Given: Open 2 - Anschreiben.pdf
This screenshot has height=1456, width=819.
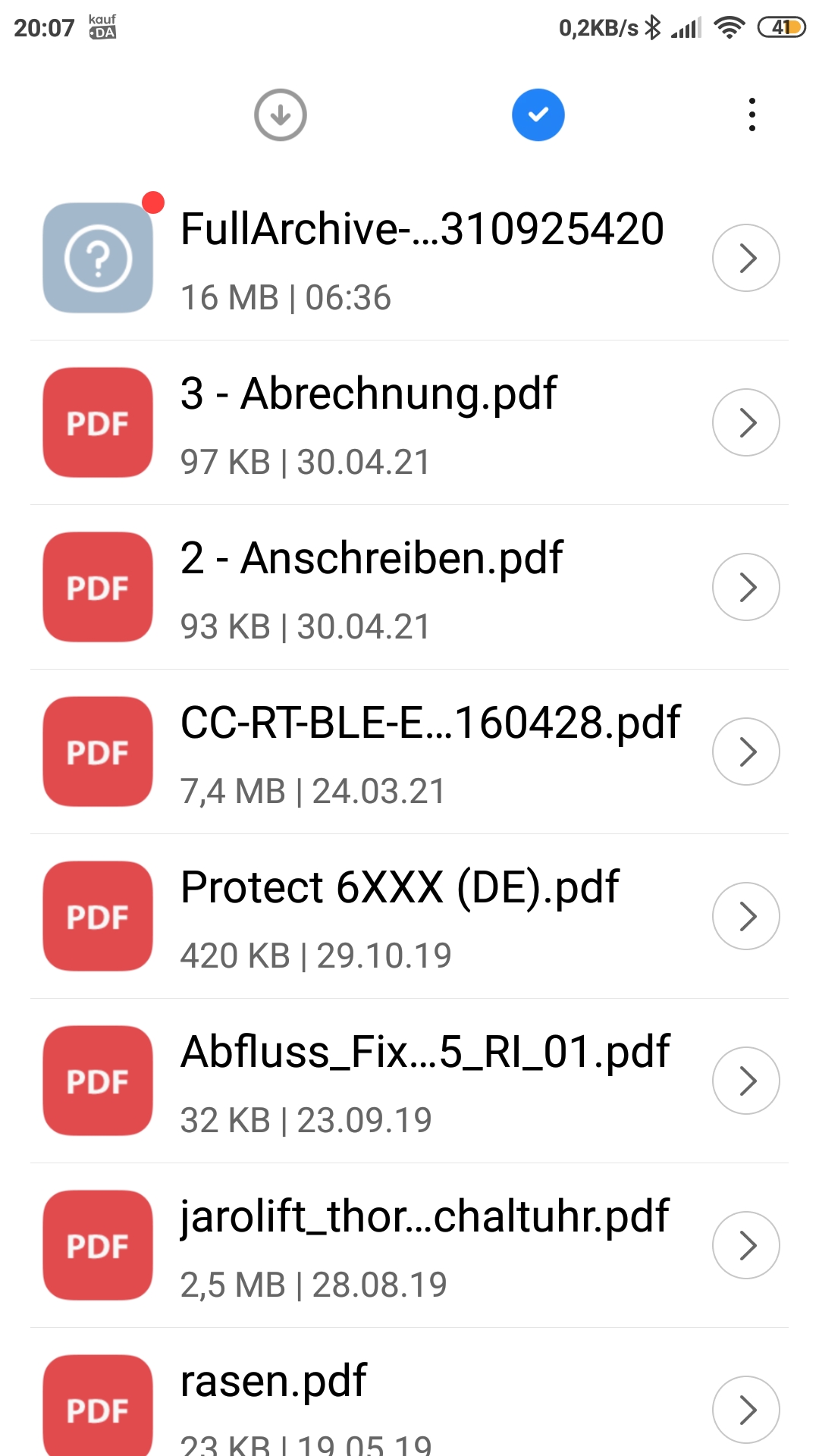Looking at the screenshot, I should tap(409, 587).
